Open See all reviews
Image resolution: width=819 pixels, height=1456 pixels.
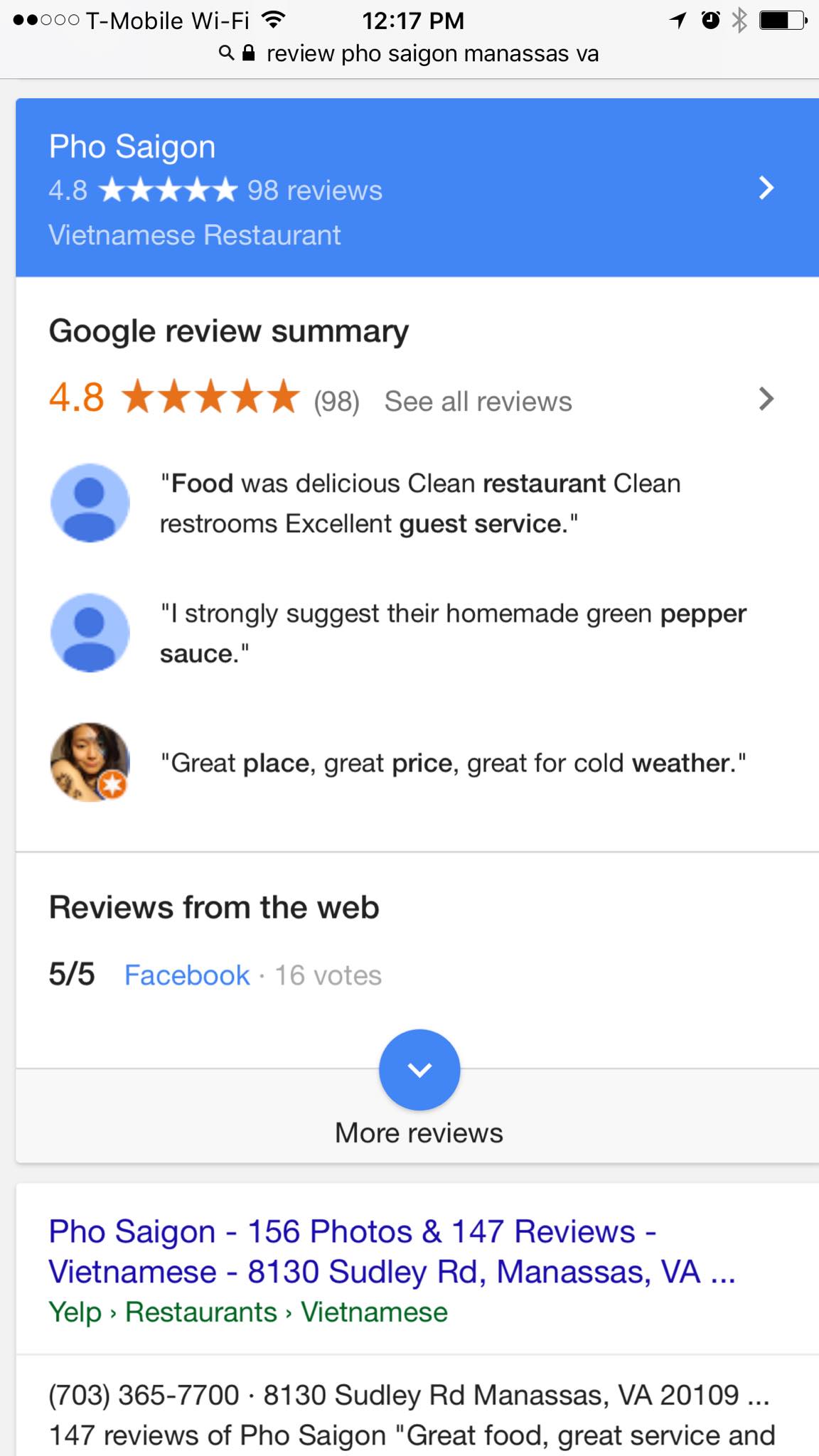[478, 401]
